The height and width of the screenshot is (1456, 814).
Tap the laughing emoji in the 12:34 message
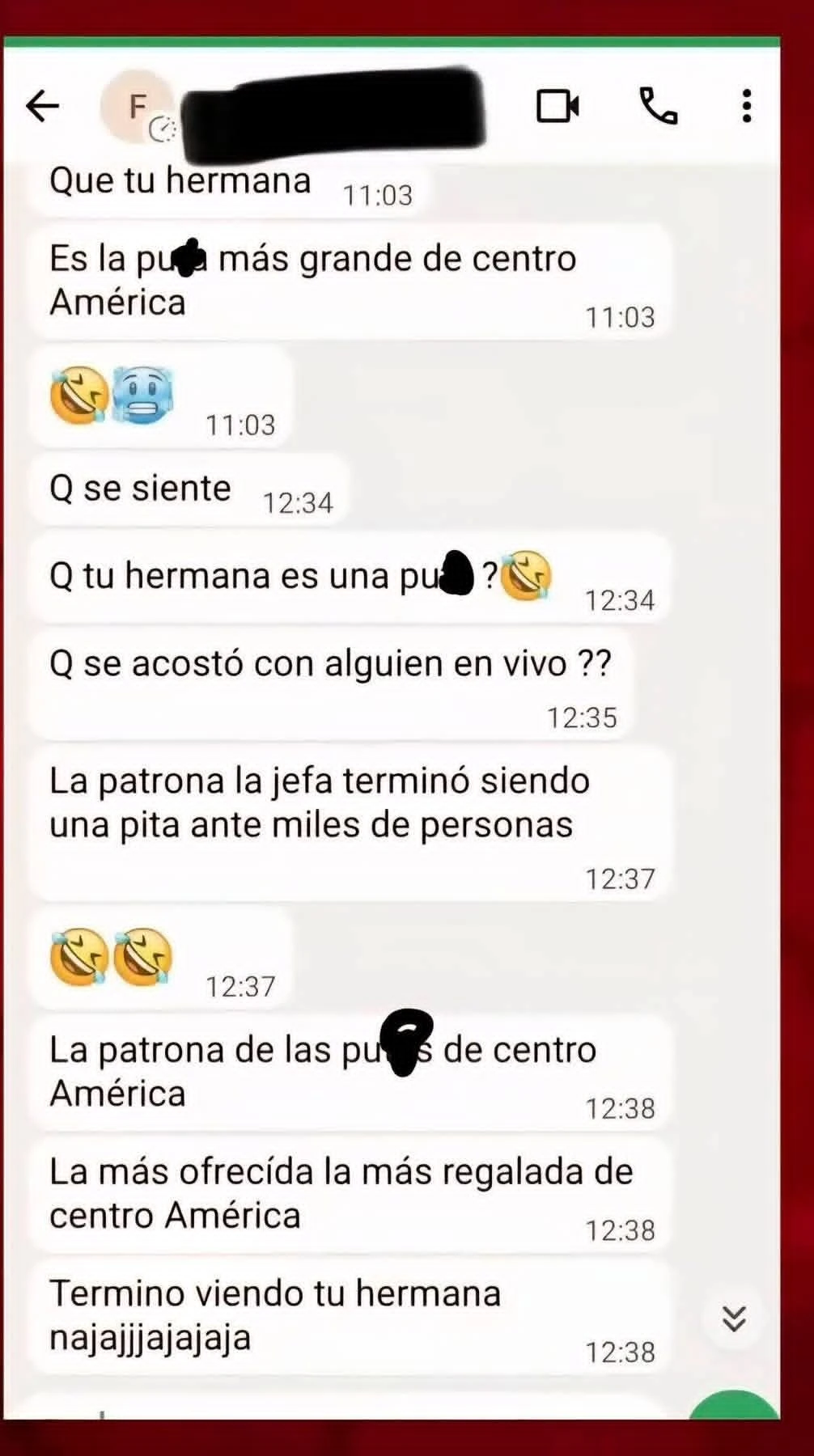pos(528,576)
